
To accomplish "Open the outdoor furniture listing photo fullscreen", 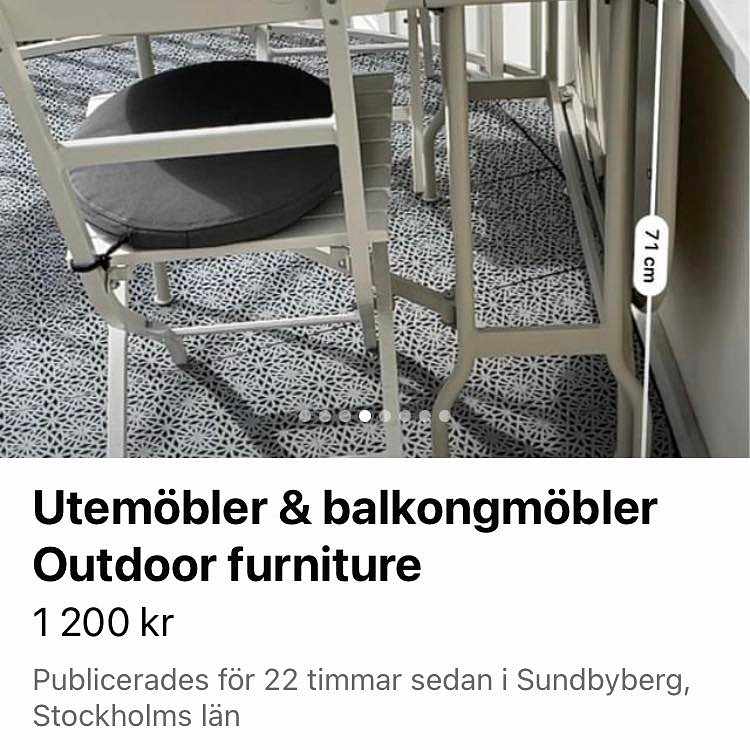I will 375,220.
